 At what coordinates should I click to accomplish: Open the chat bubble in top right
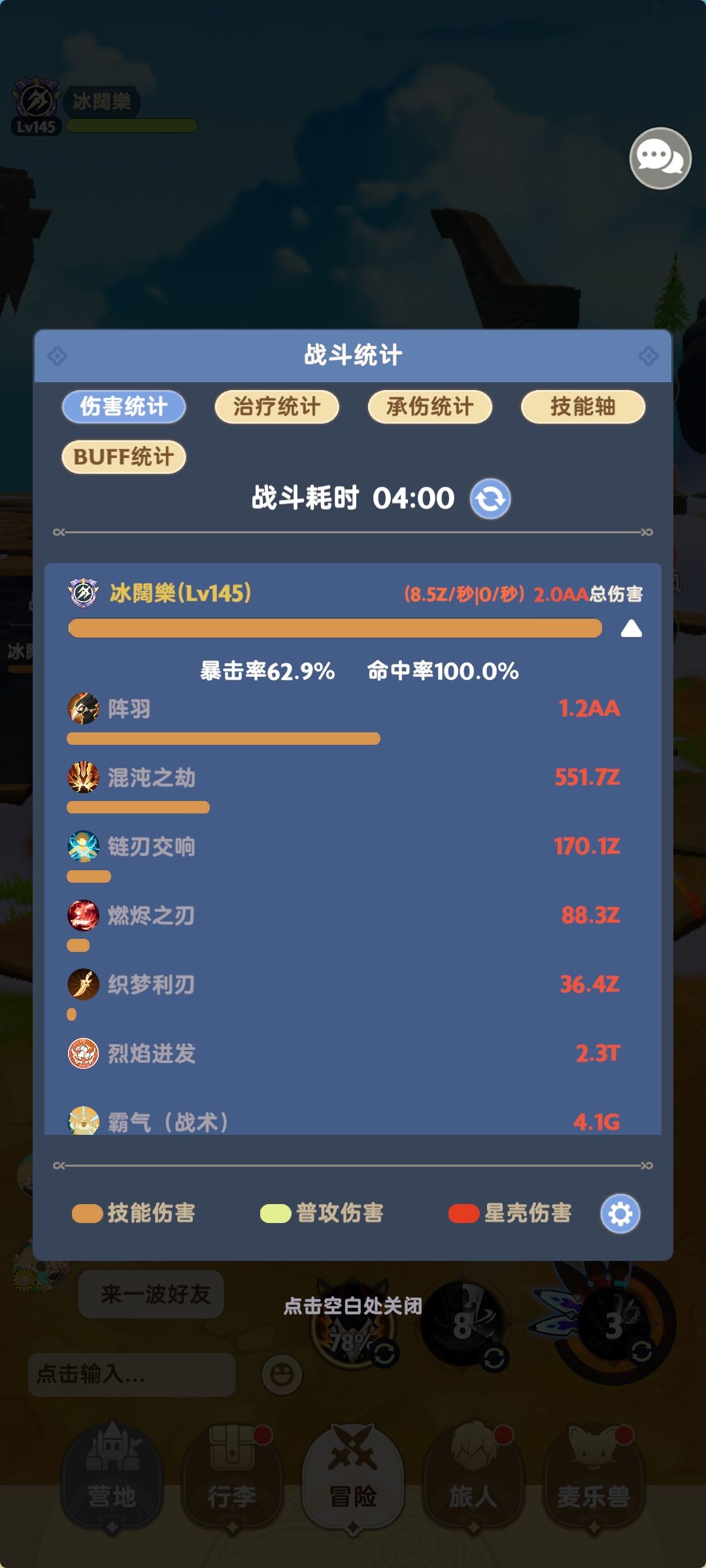coord(660,157)
